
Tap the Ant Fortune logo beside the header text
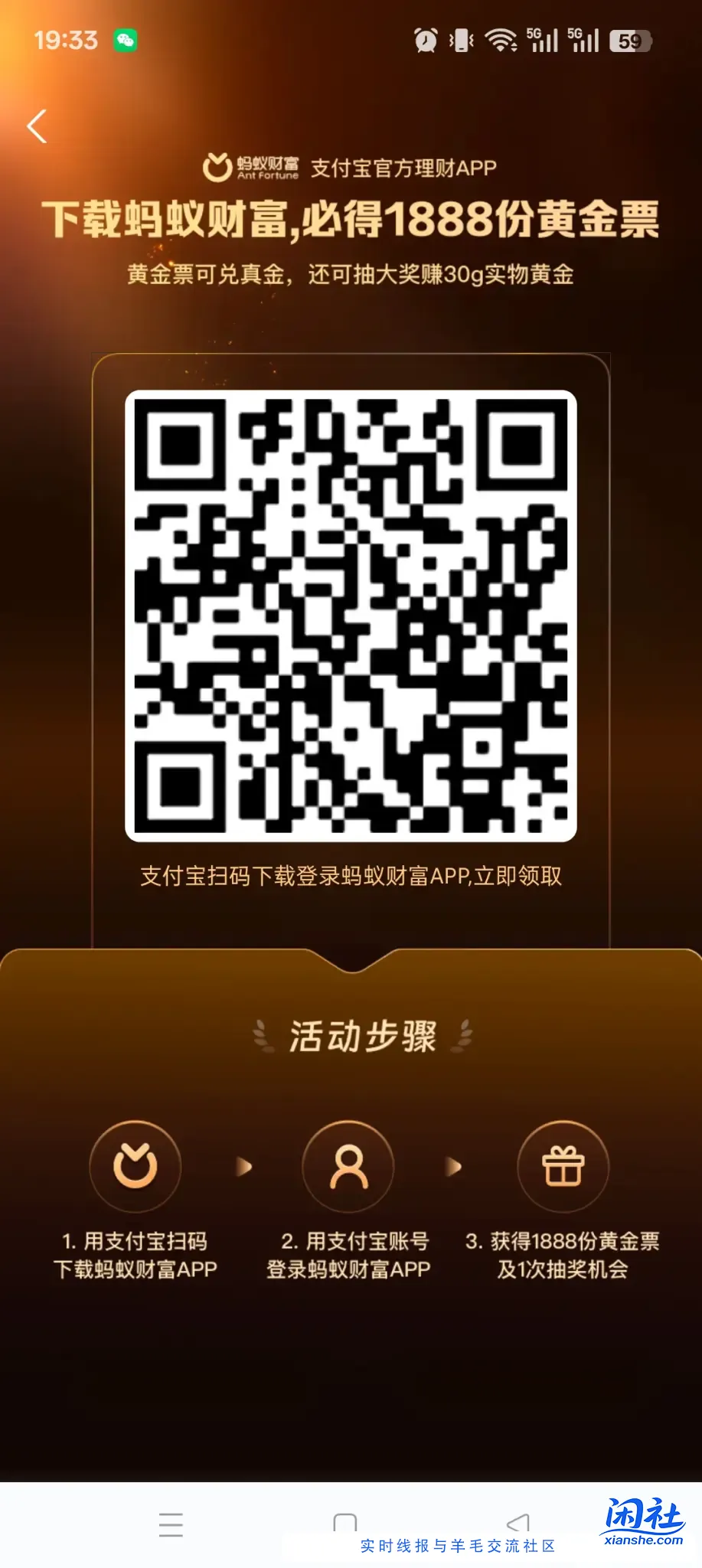click(x=216, y=167)
